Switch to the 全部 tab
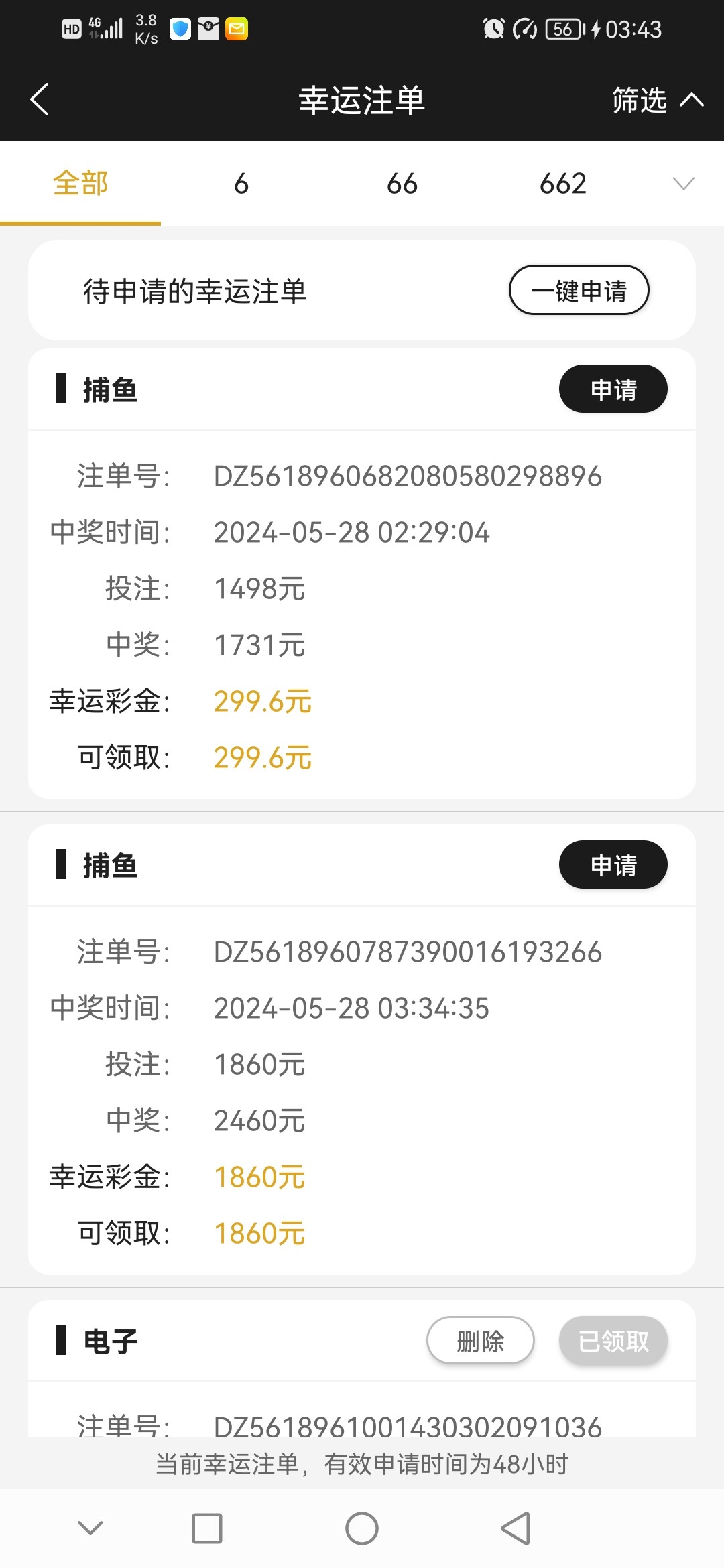The height and width of the screenshot is (1568, 724). click(80, 184)
